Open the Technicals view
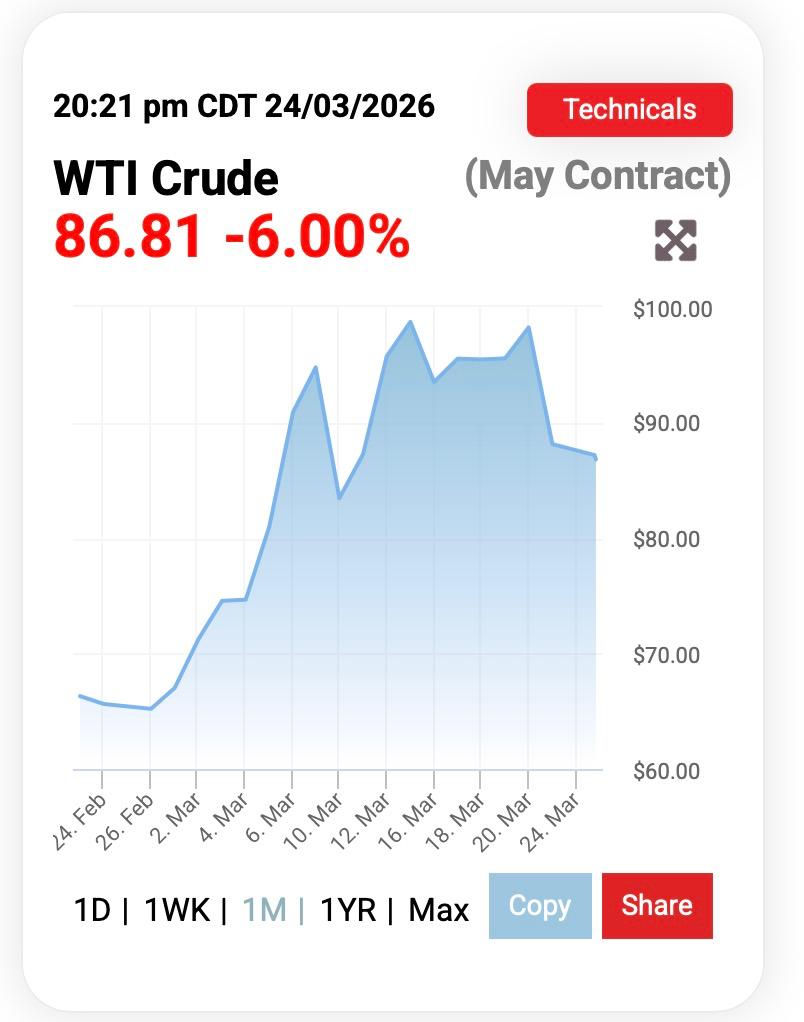The width and height of the screenshot is (804, 1022). pos(629,109)
